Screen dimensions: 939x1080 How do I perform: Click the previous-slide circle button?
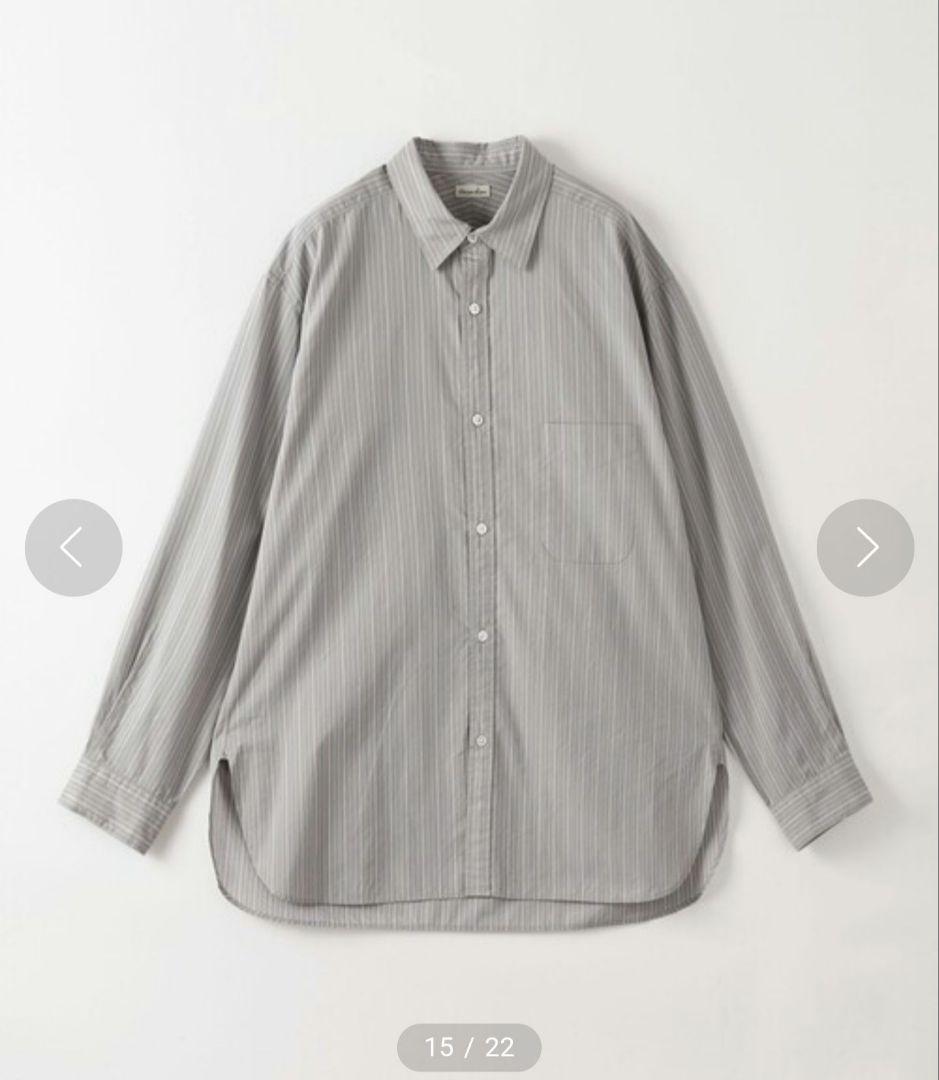74,547
